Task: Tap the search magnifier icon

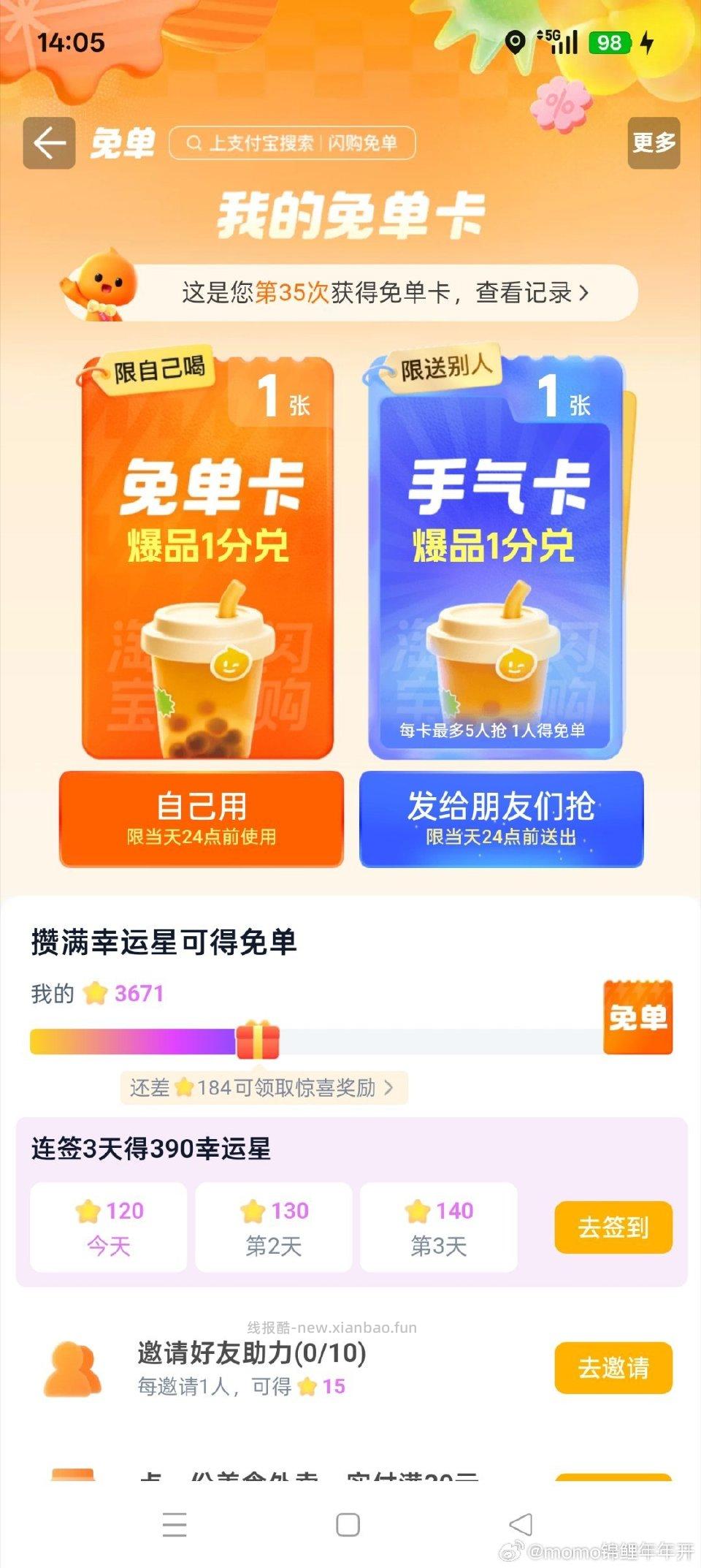Action: 193,143
